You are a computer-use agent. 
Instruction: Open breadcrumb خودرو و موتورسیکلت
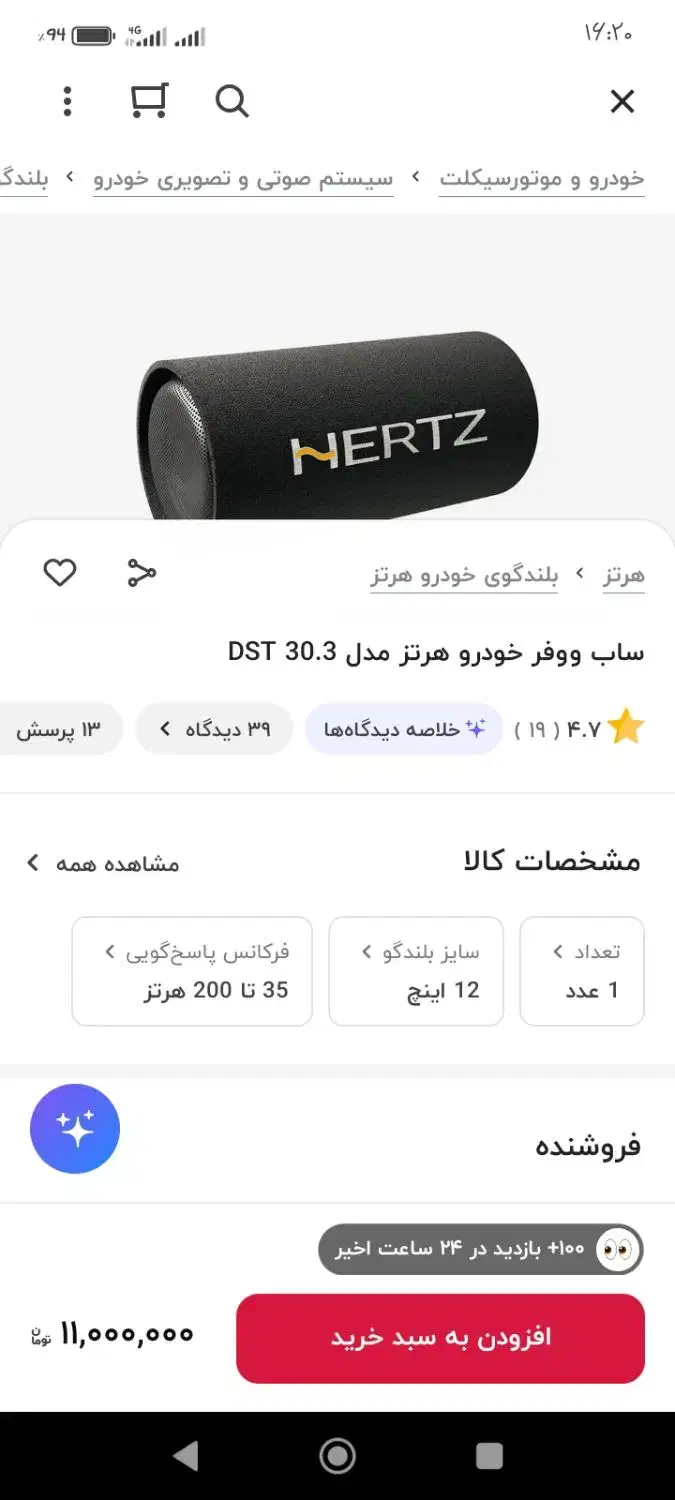(x=541, y=179)
